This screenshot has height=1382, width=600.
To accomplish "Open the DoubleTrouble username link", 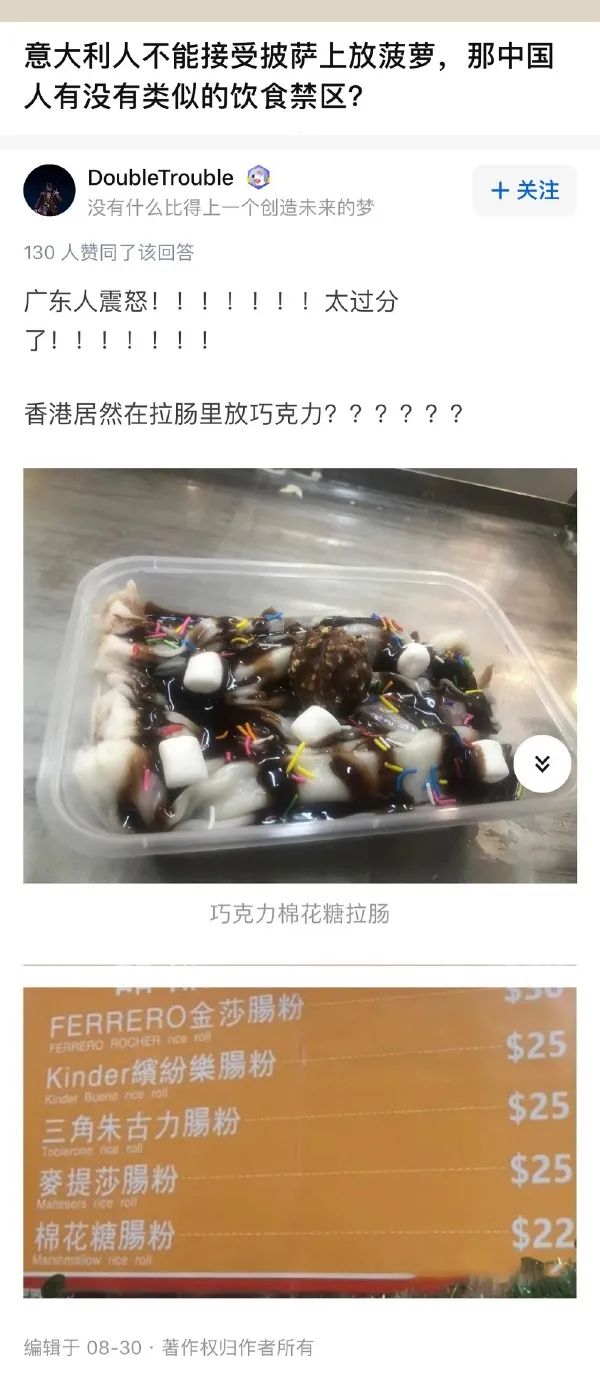I will 160,178.
